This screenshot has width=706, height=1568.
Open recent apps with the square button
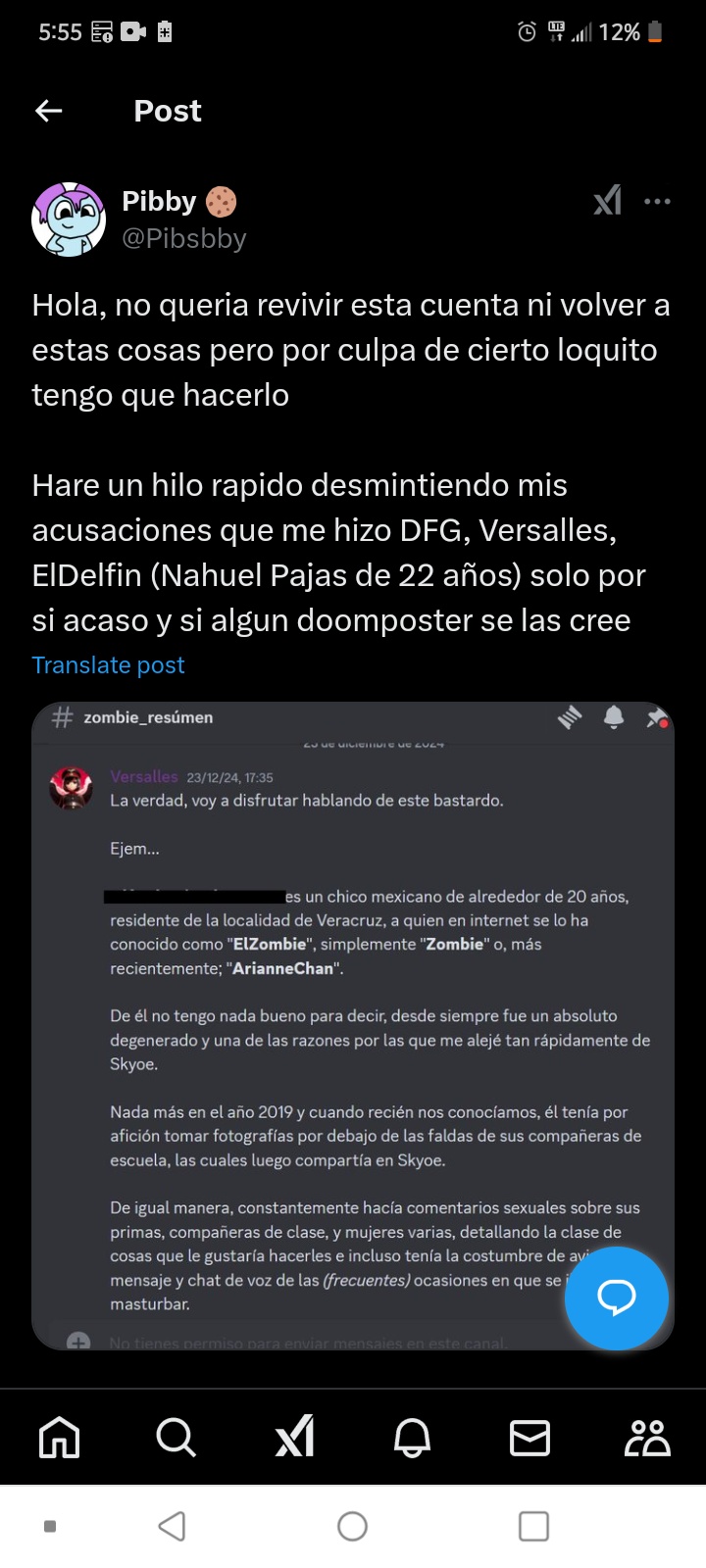pyautogui.click(x=533, y=1526)
